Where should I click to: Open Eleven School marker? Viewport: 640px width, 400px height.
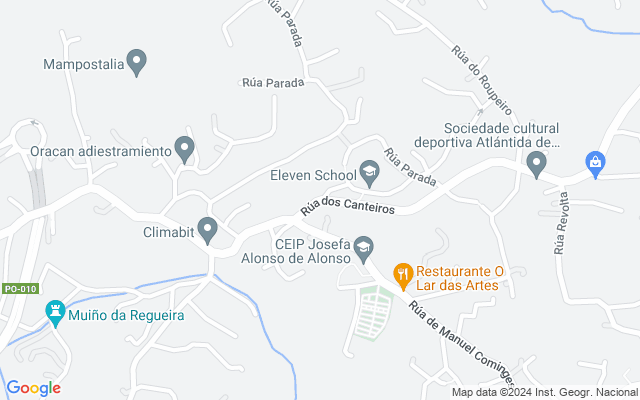(x=370, y=173)
